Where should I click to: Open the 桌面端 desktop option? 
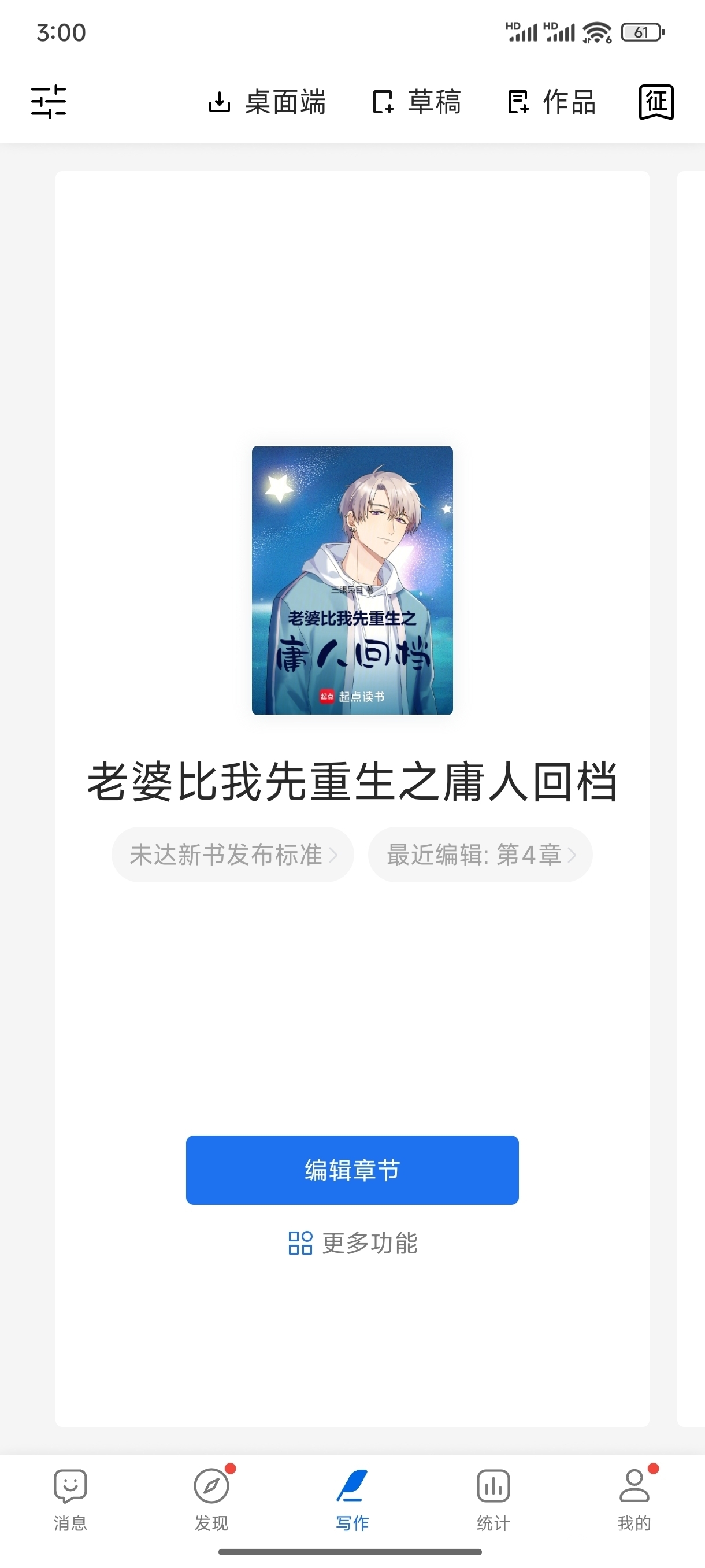pyautogui.click(x=267, y=102)
